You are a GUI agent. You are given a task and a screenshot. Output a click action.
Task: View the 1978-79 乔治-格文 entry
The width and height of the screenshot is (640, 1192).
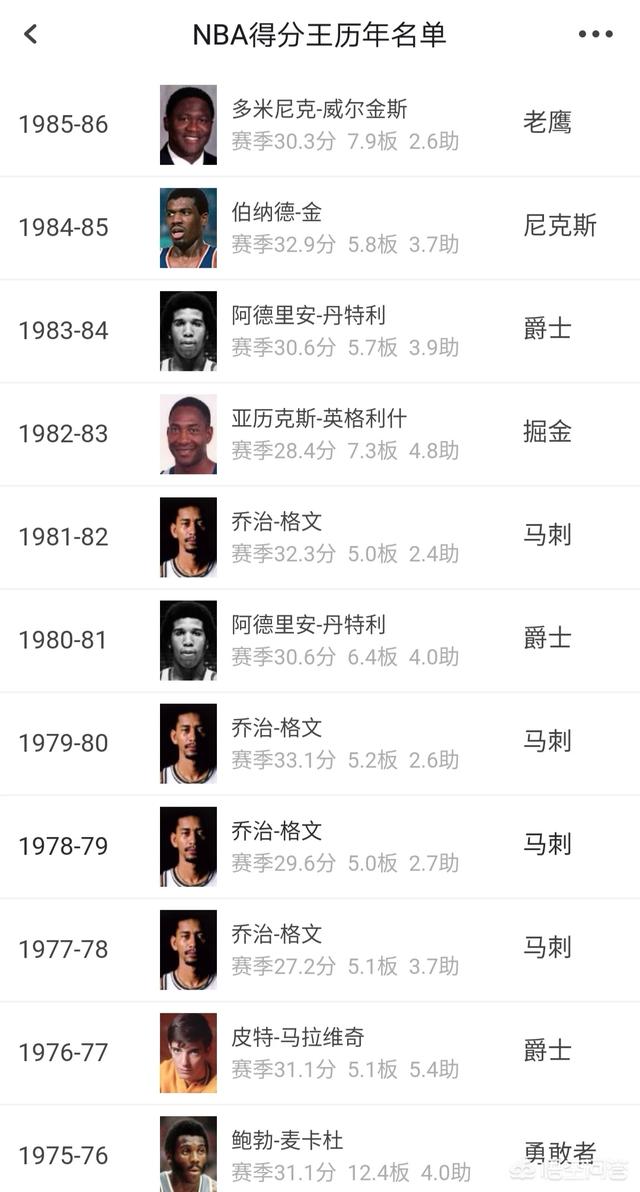[x=320, y=846]
